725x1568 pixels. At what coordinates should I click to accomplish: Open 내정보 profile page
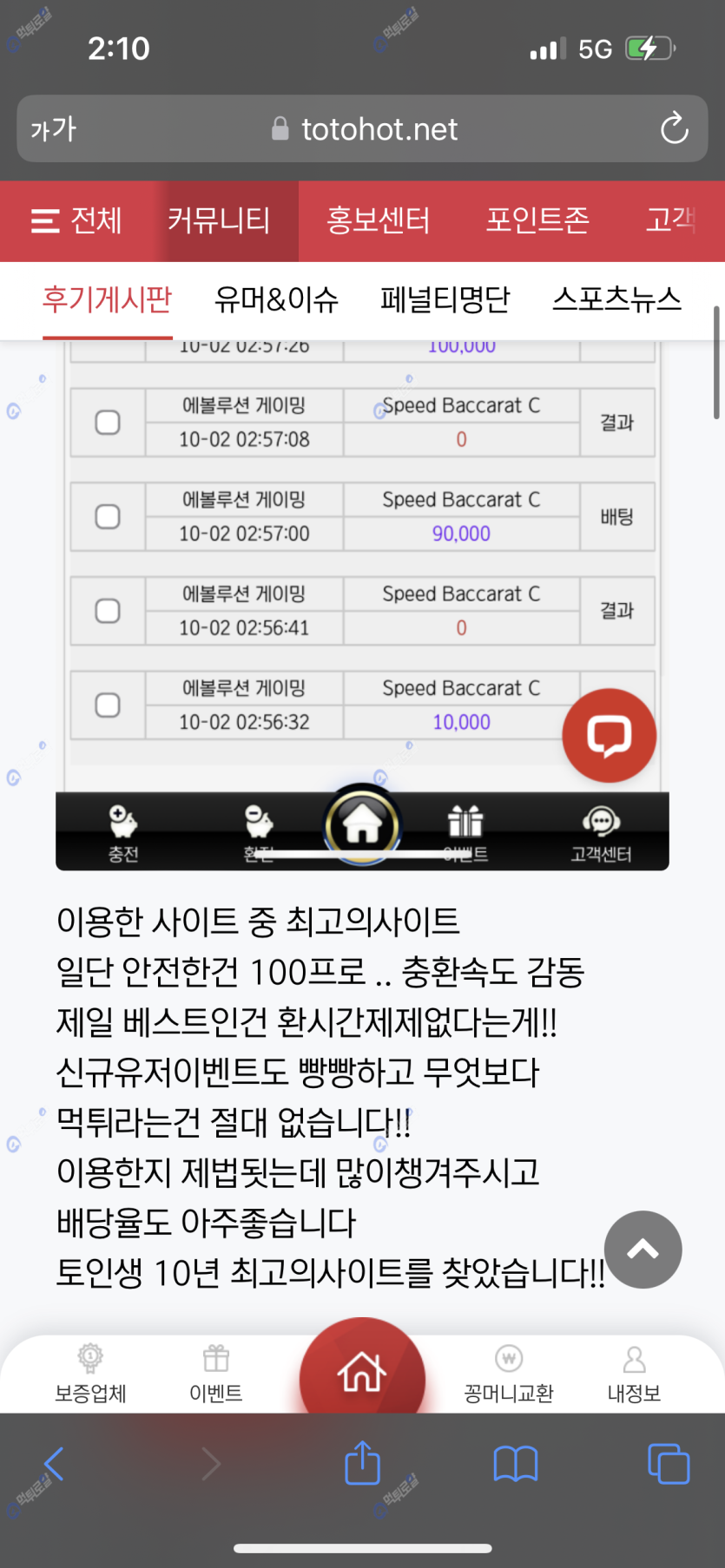pyautogui.click(x=634, y=1373)
